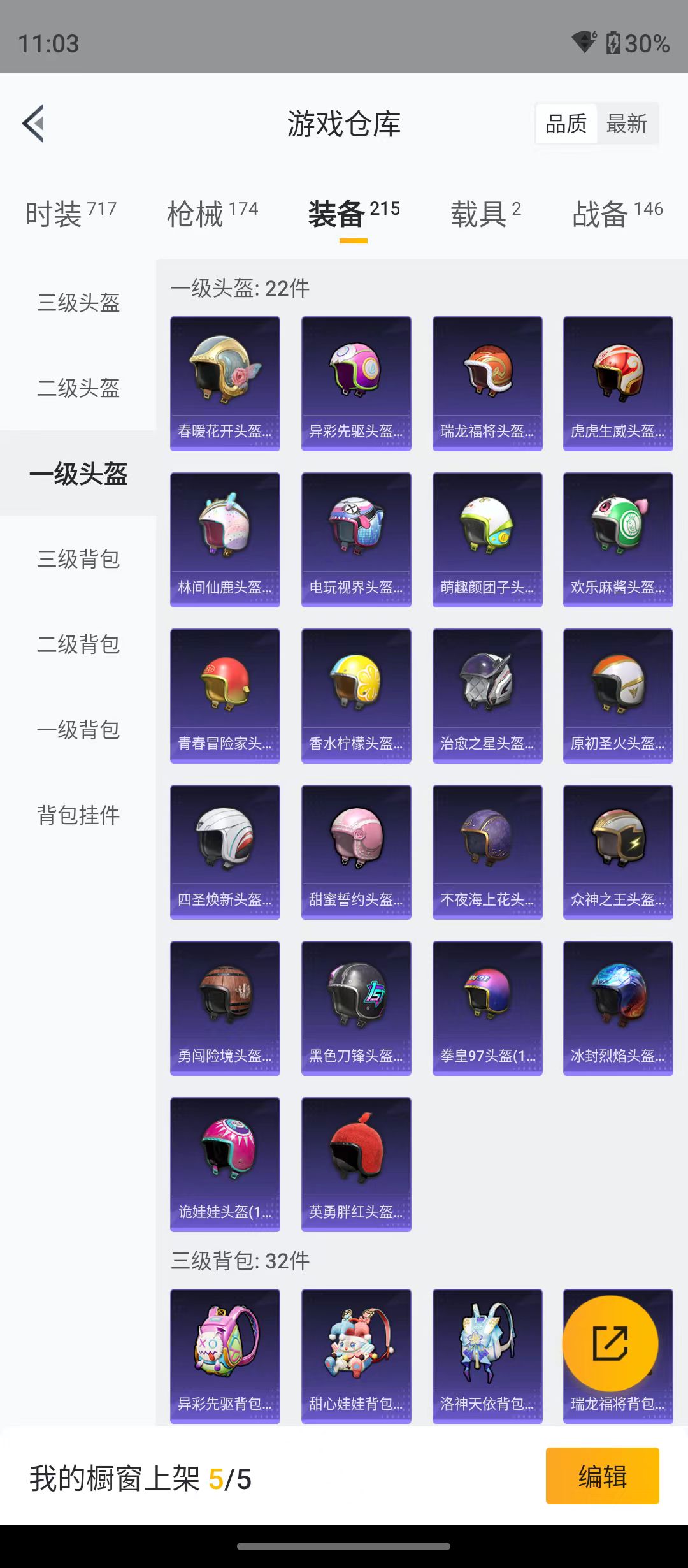Viewport: 688px width, 1568px height.
Task: Open the 载具 tab
Action: point(485,213)
